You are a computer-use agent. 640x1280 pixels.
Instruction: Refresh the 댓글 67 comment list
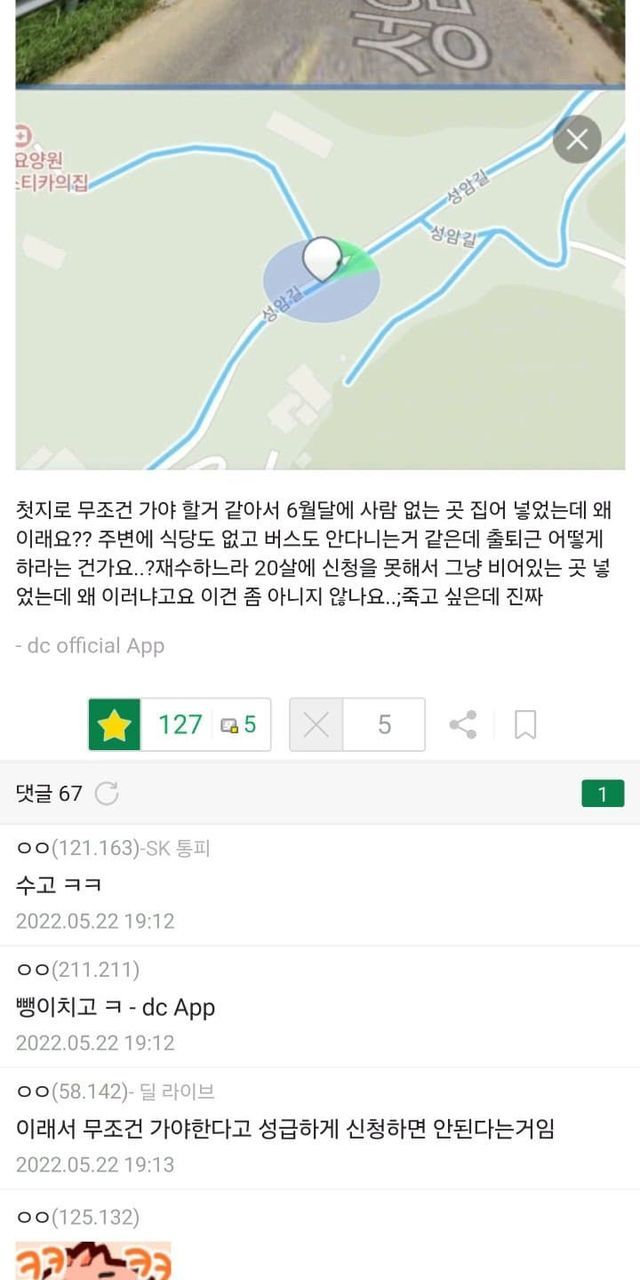click(106, 794)
